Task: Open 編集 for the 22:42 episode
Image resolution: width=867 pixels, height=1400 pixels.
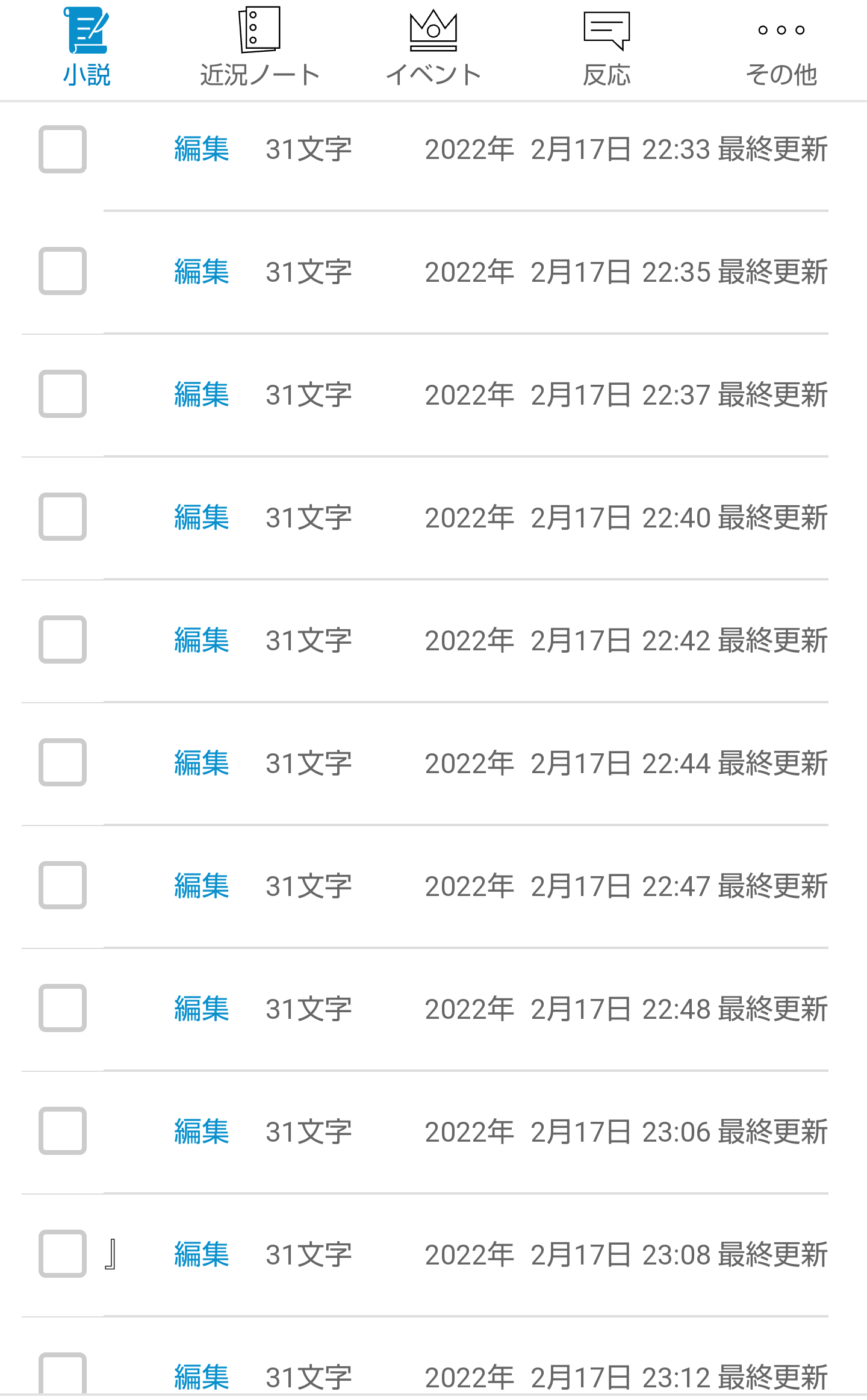Action: coord(202,641)
